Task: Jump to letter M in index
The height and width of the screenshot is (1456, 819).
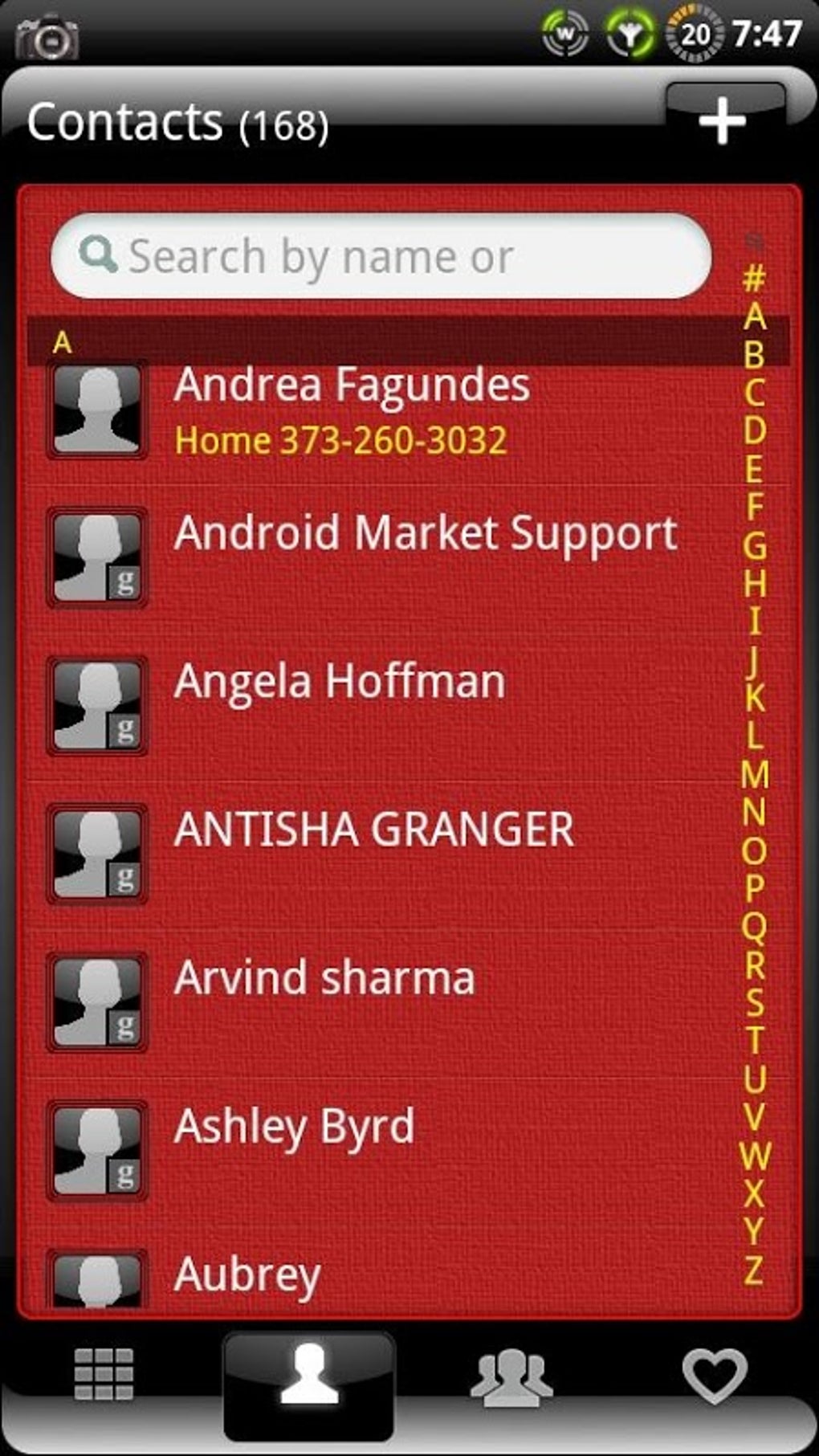Action: pyautogui.click(x=754, y=774)
